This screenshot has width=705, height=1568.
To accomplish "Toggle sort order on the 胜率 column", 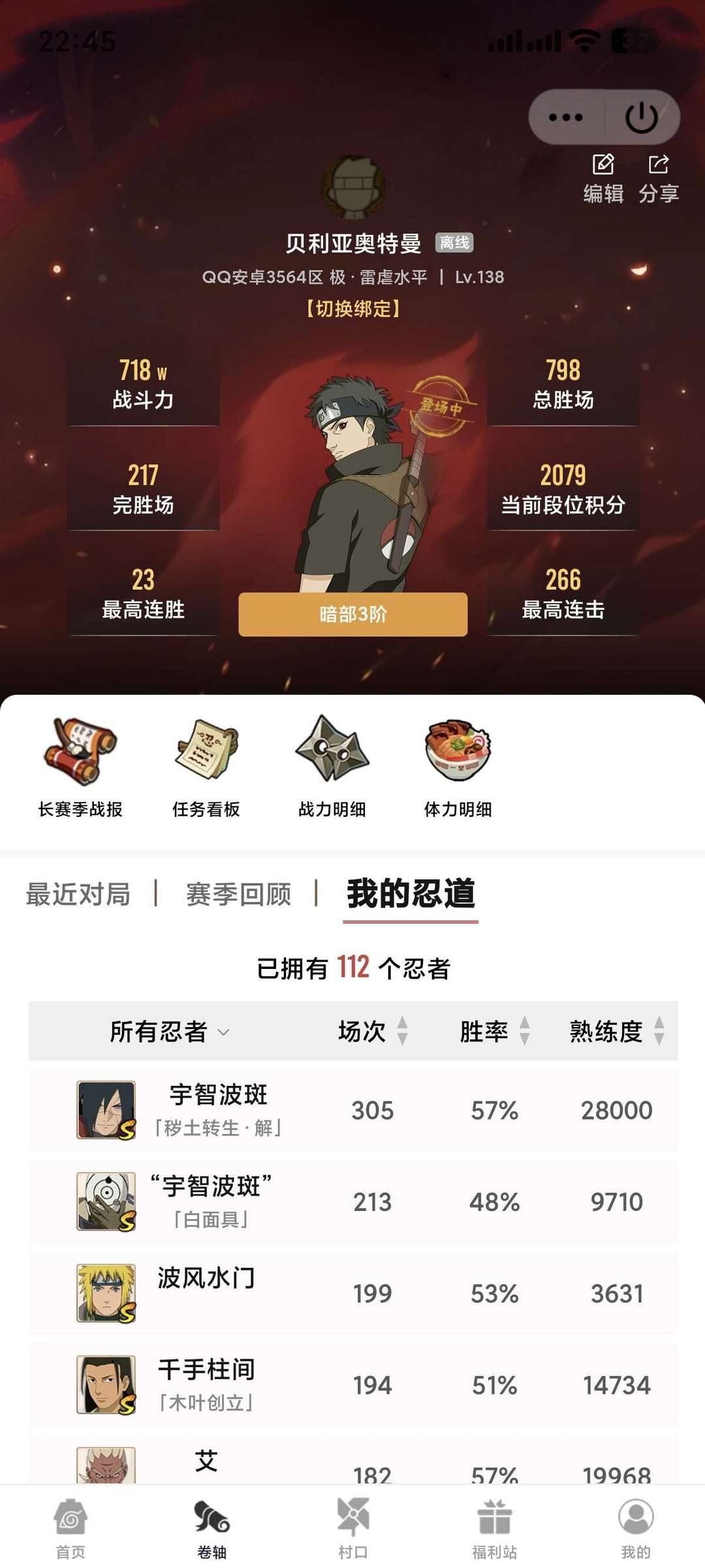I will [524, 1029].
